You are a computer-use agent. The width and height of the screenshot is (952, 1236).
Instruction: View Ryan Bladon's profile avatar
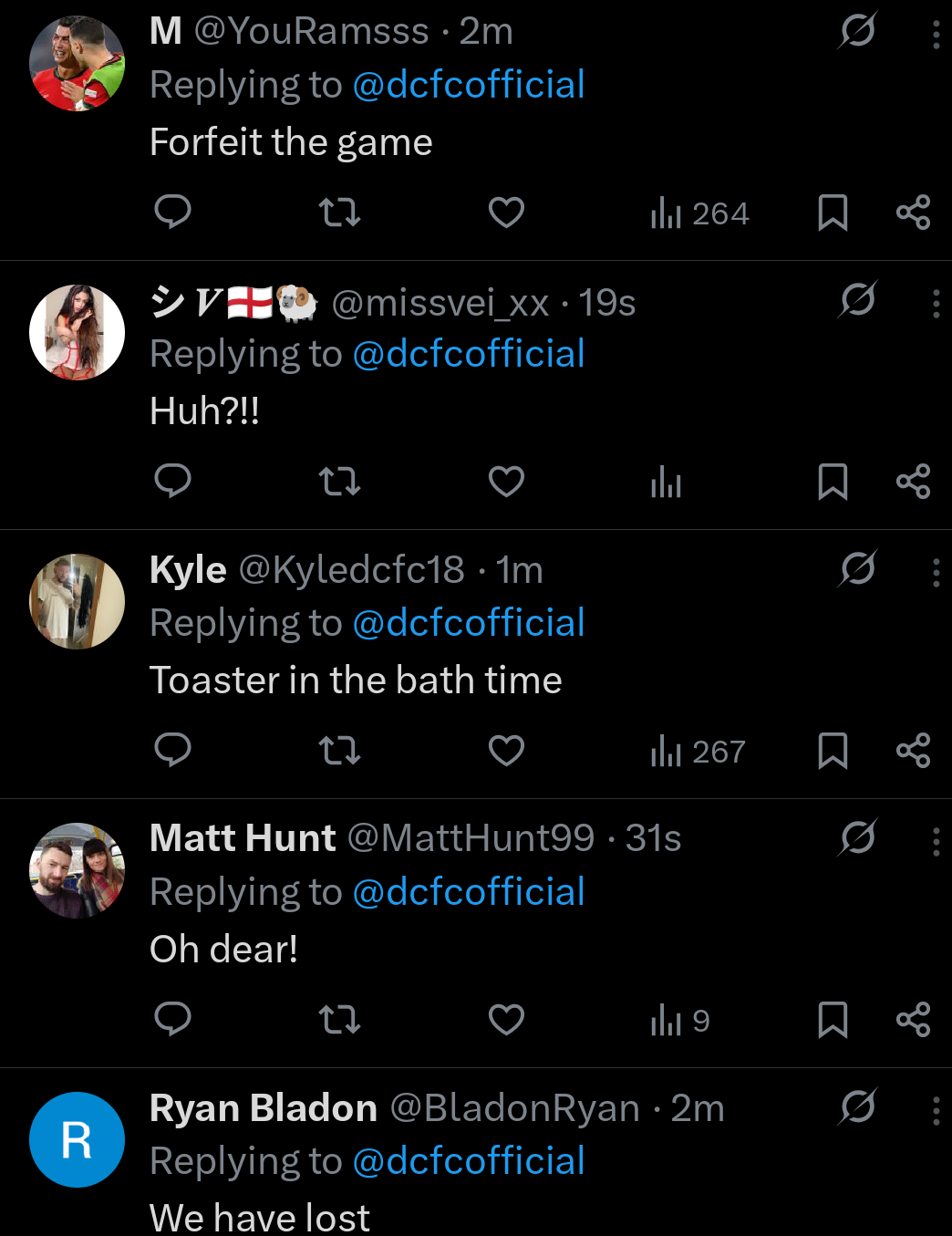(78, 1139)
